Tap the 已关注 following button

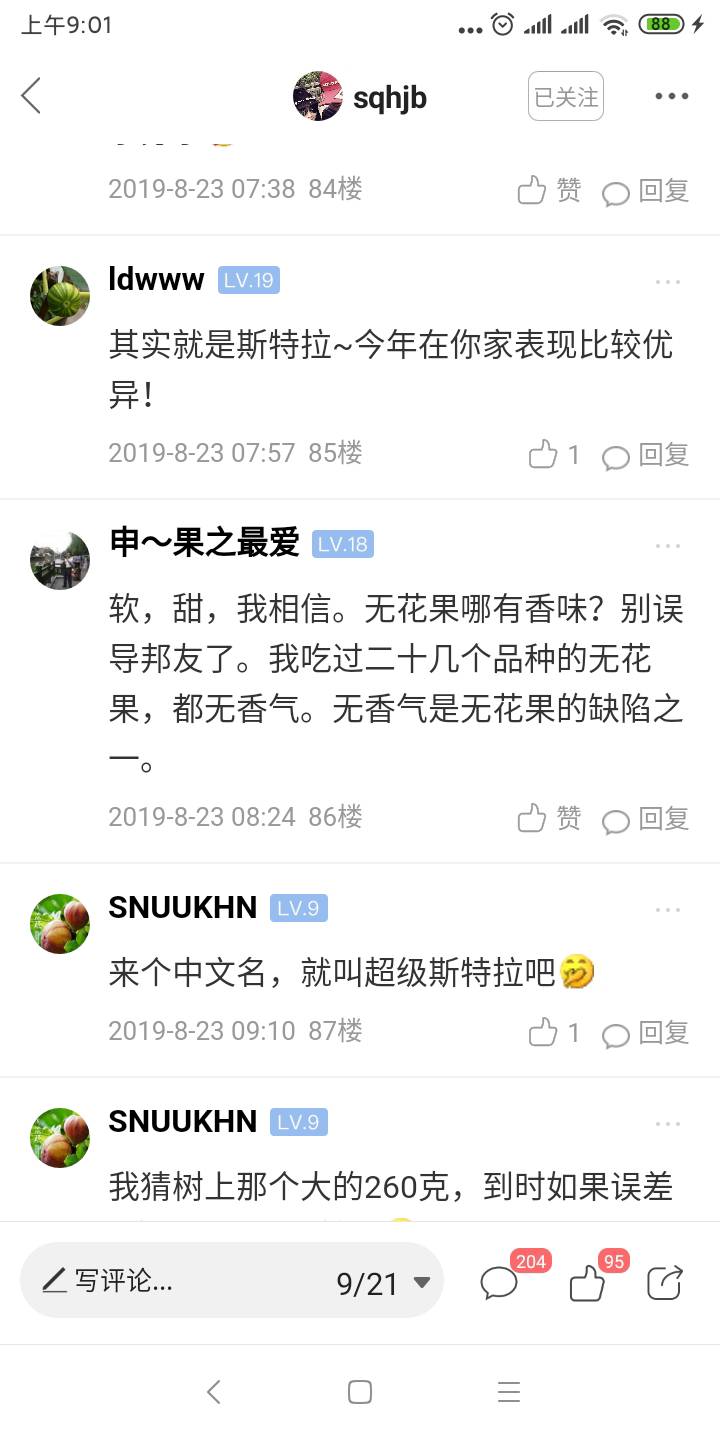(565, 97)
